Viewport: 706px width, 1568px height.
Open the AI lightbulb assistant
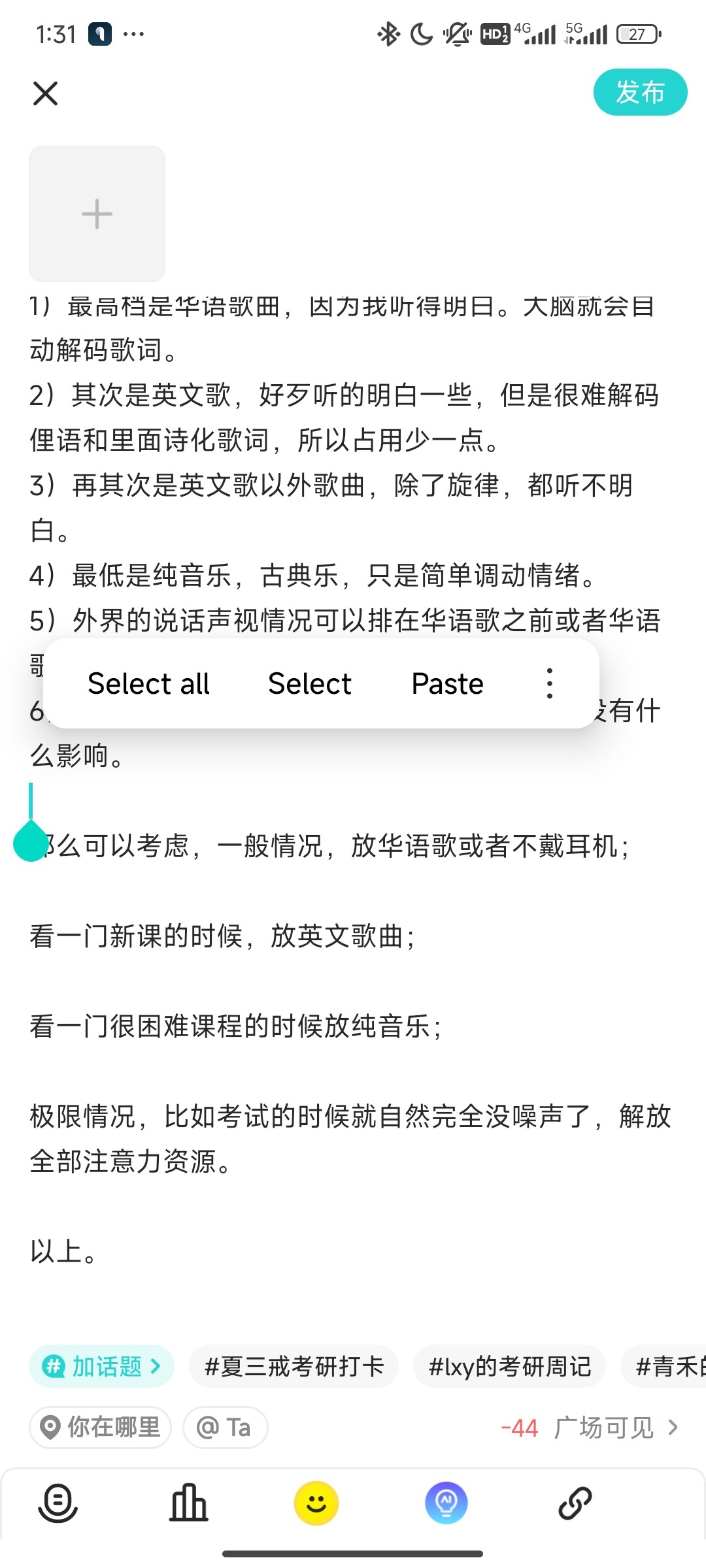[446, 1503]
